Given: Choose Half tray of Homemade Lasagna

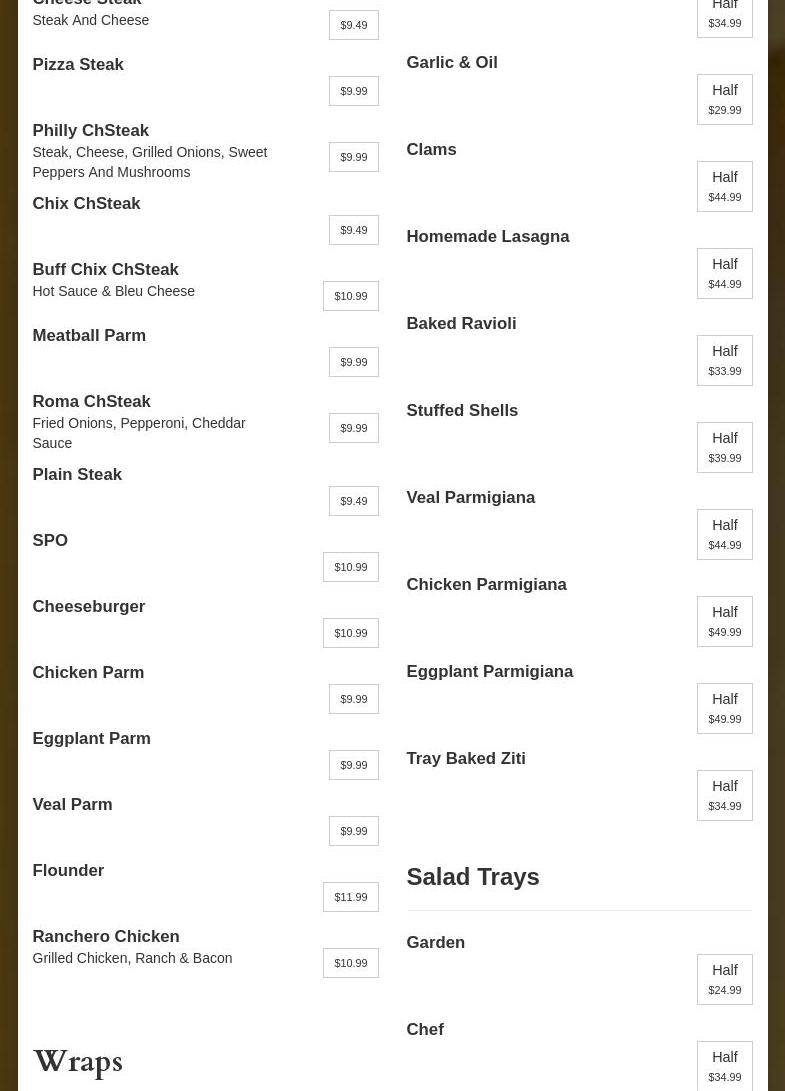Looking at the screenshot, I should (724, 273).
